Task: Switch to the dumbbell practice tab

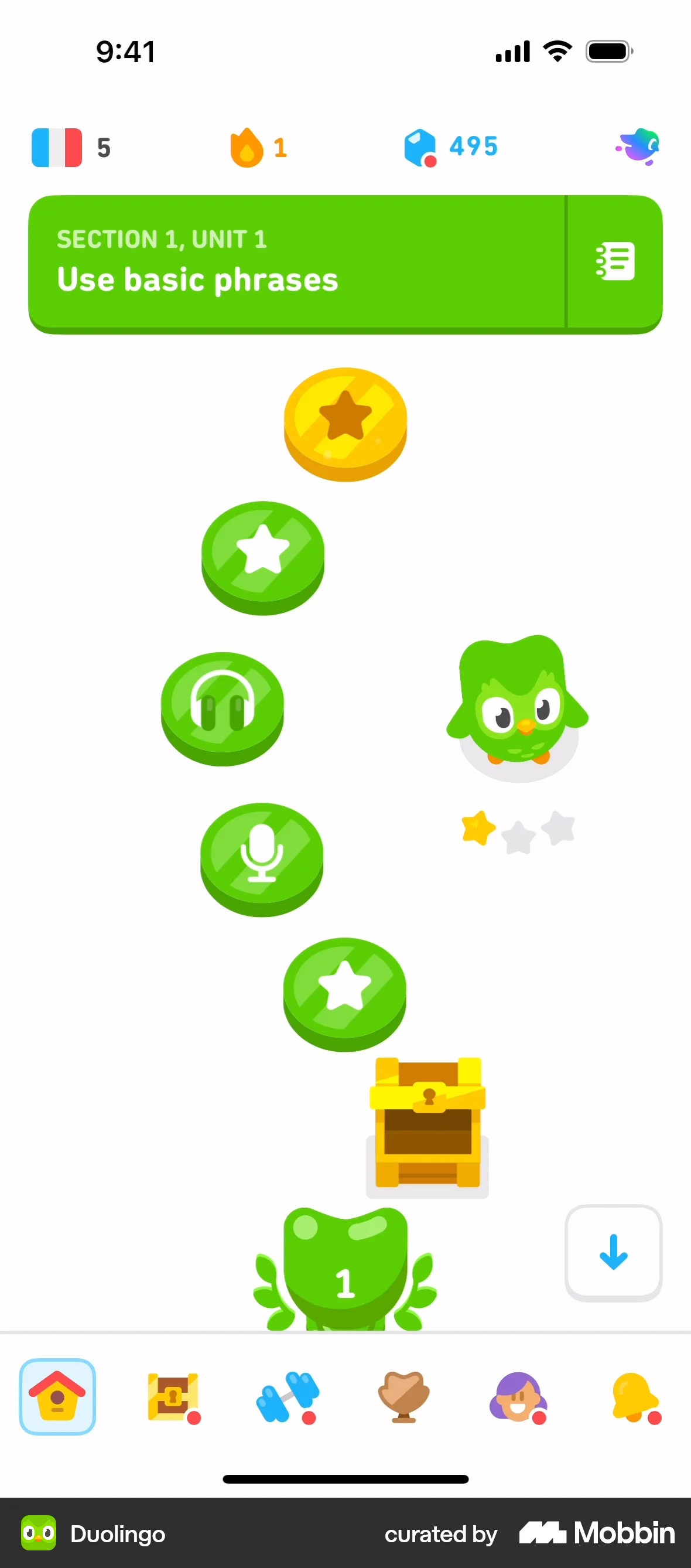Action: pos(288,1396)
